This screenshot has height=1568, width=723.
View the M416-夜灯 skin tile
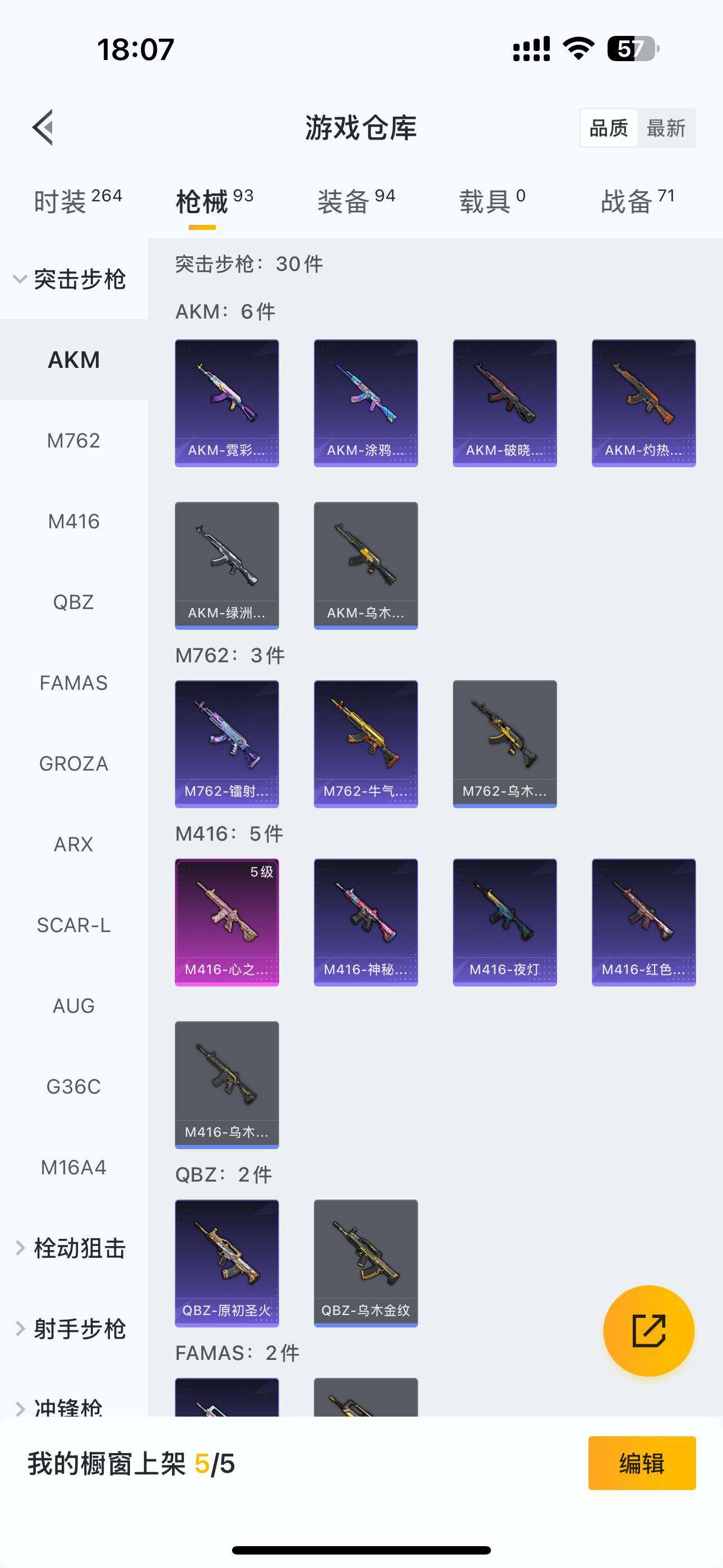click(x=504, y=922)
